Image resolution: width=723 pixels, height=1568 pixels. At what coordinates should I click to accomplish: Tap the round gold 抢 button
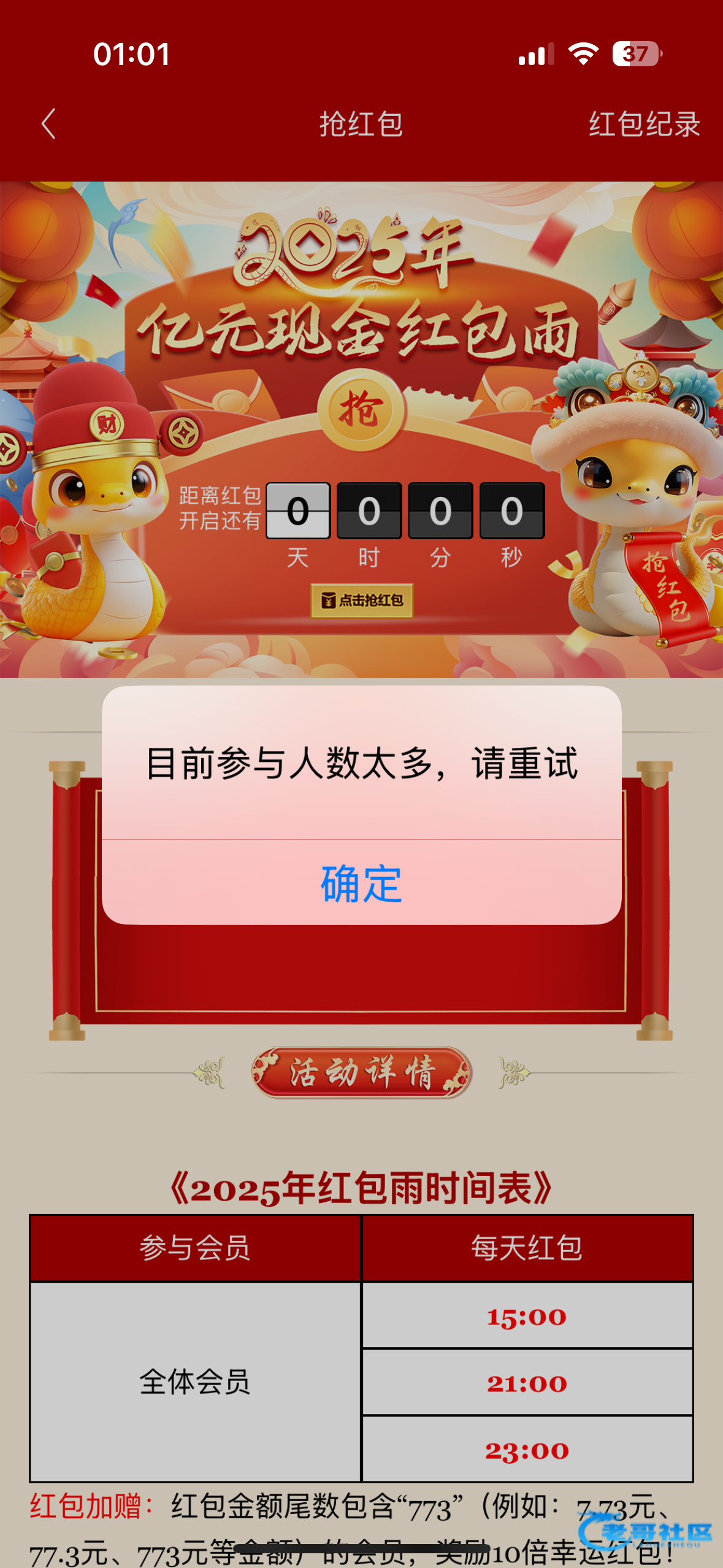pos(362,410)
